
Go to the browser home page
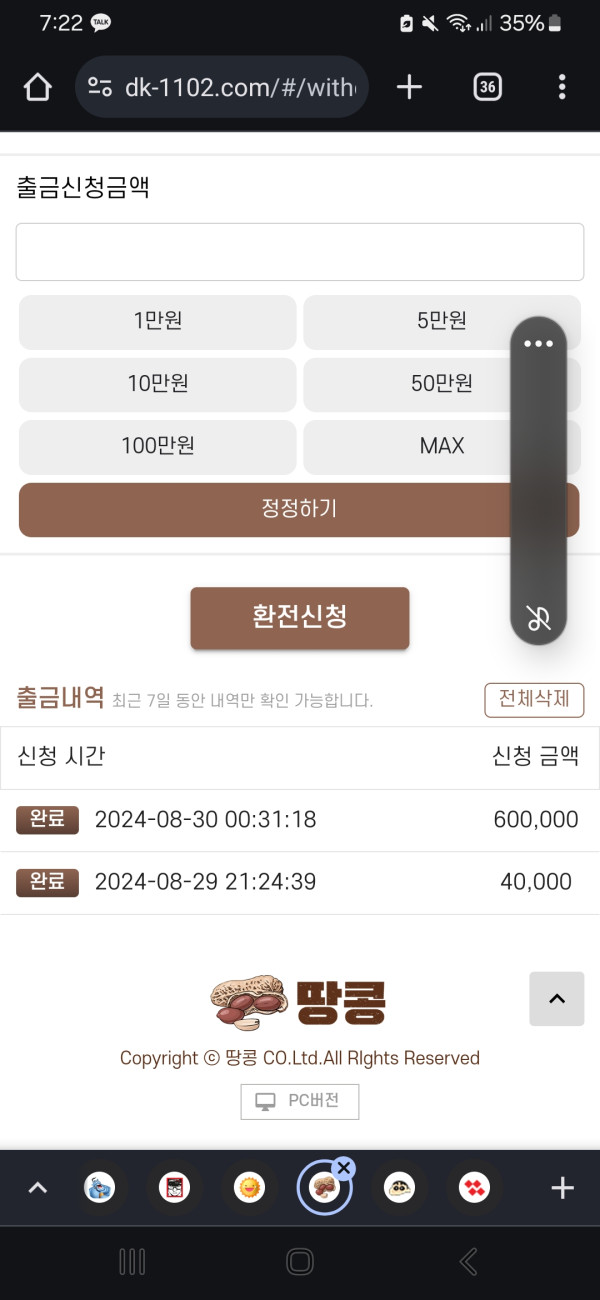pos(37,88)
